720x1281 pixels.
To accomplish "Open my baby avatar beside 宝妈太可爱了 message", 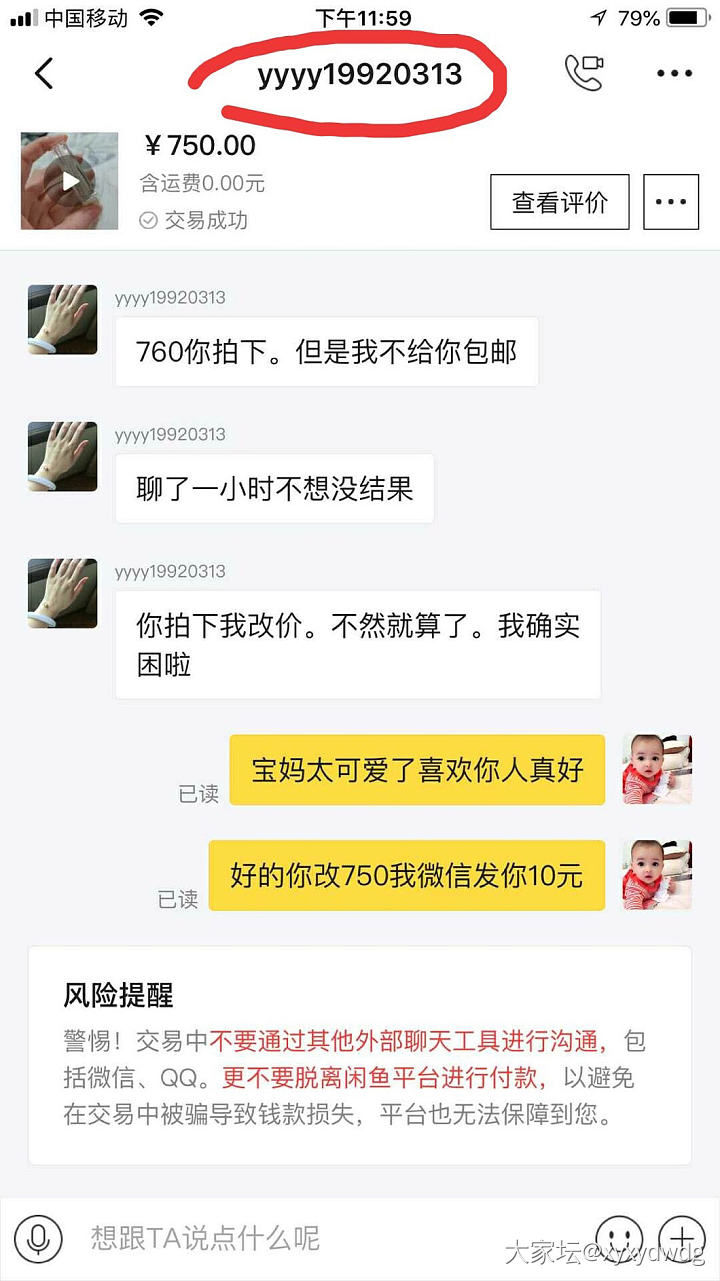I will (x=657, y=770).
